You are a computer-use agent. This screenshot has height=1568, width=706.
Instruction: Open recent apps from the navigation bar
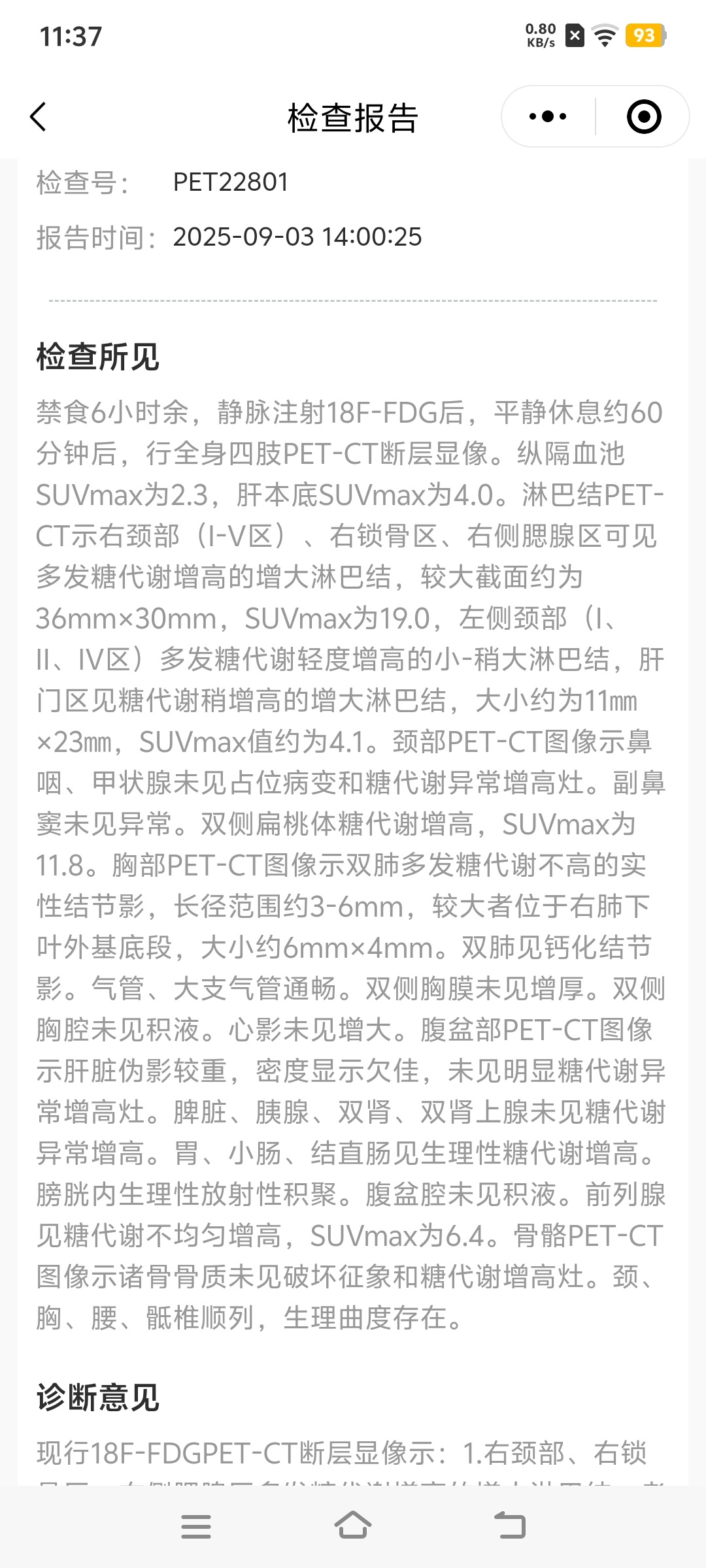pyautogui.click(x=196, y=1526)
